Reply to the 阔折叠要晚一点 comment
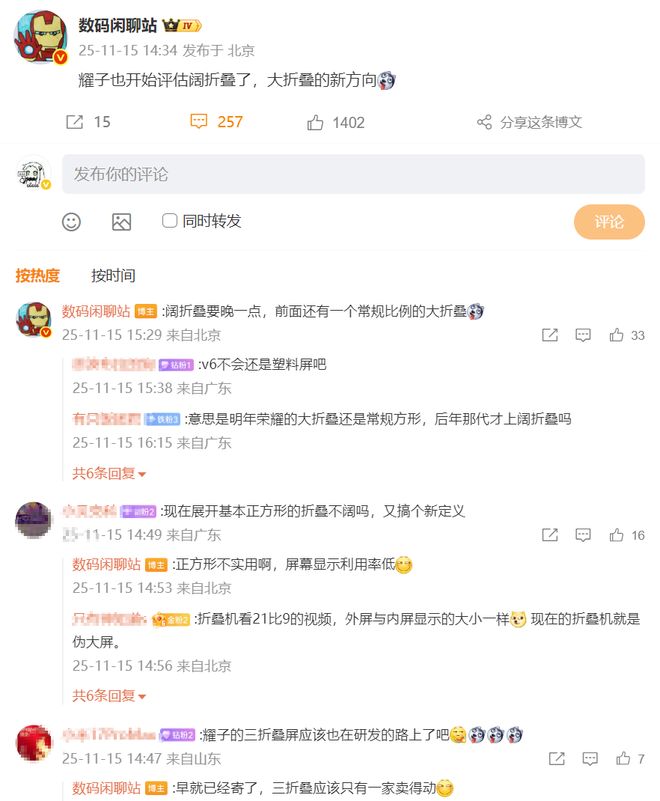Image resolution: width=660 pixels, height=801 pixels. pyautogui.click(x=583, y=335)
